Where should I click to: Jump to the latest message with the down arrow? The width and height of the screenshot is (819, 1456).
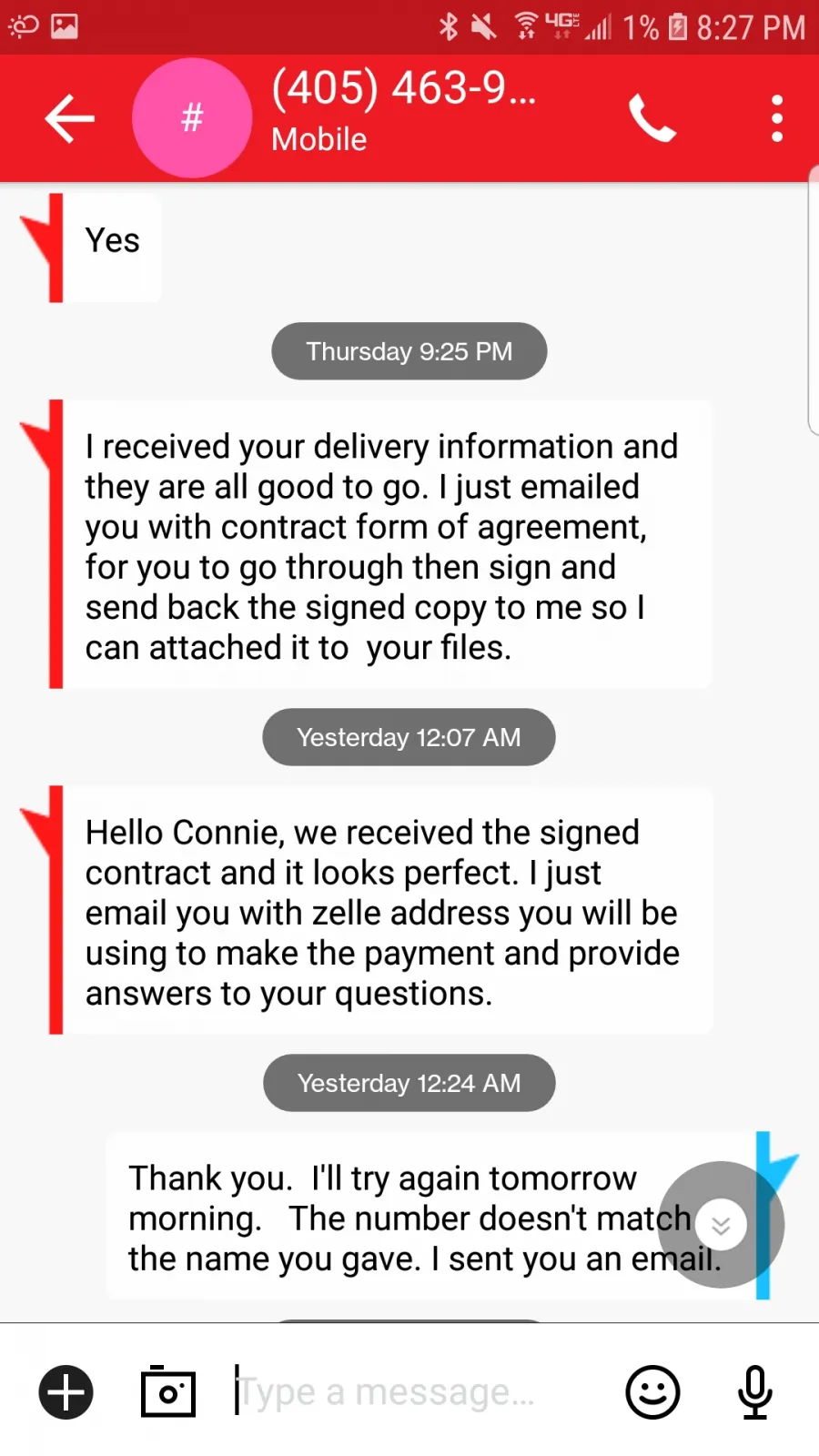[x=721, y=1225]
